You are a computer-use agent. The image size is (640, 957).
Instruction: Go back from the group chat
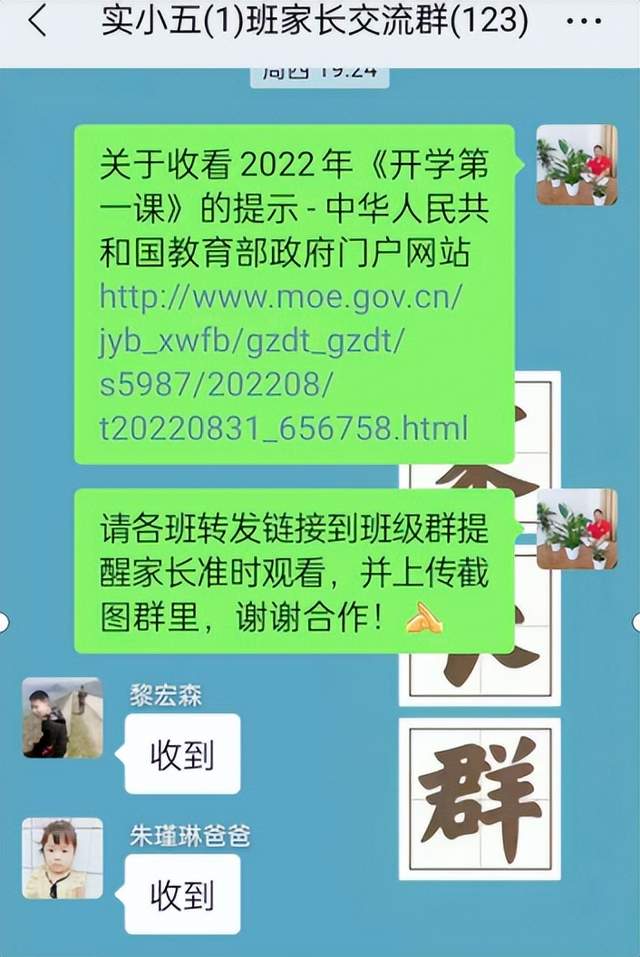tap(37, 23)
